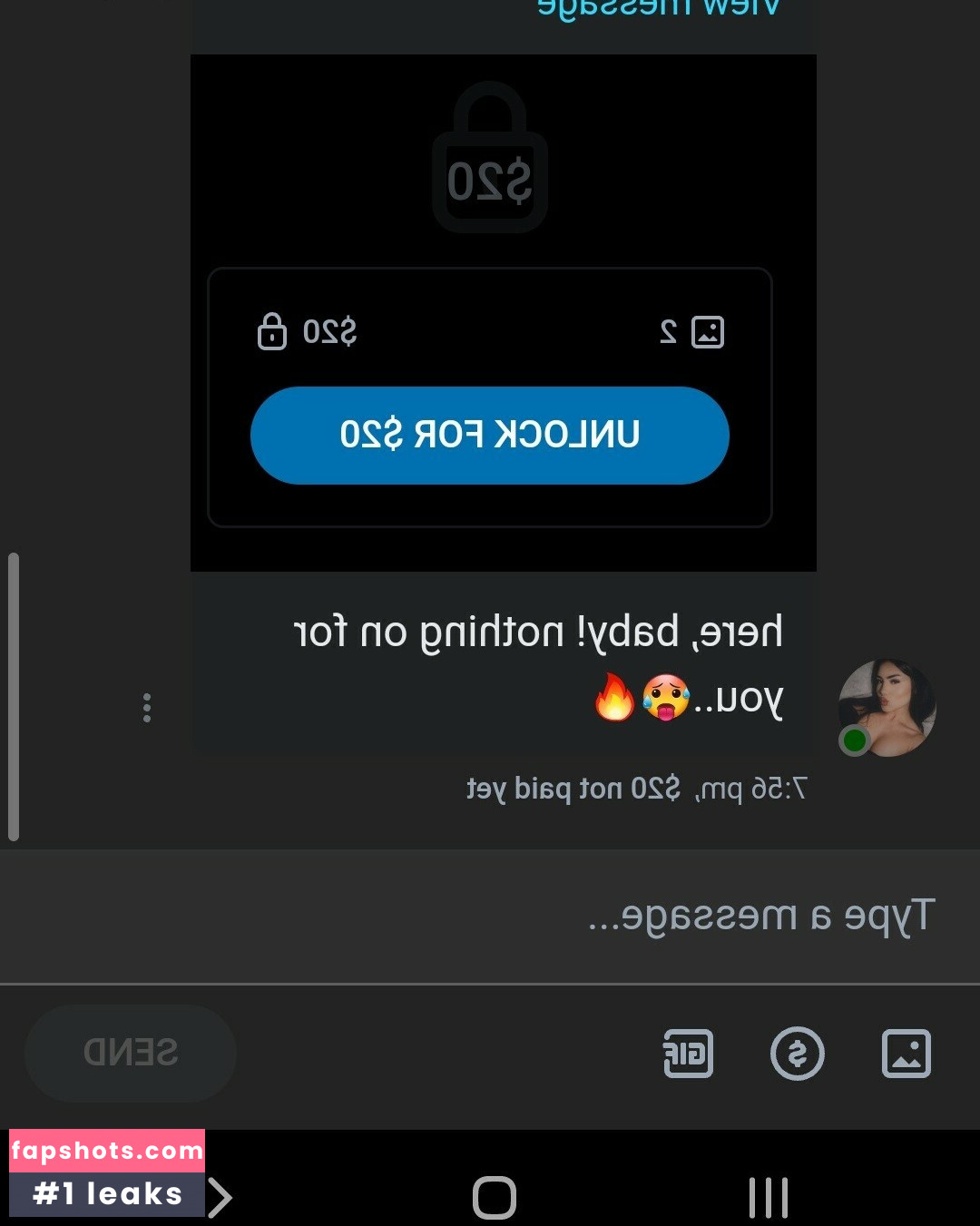
Task: Open the sender's profile picture
Action: [887, 708]
